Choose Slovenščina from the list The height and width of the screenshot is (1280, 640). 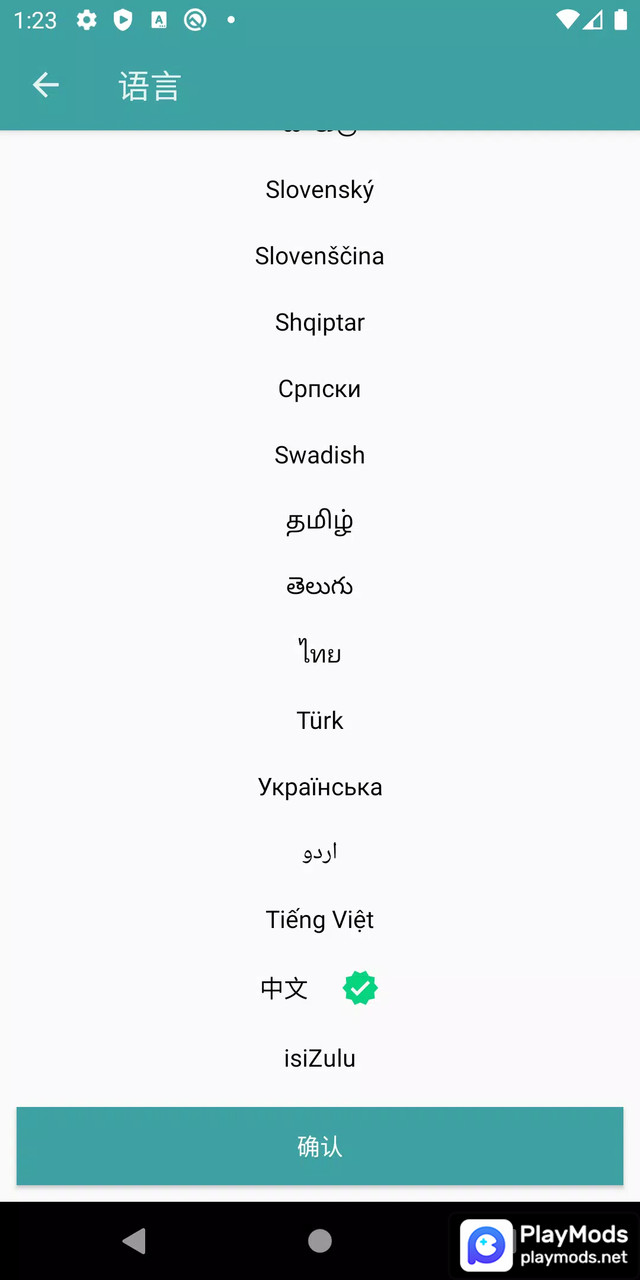(320, 256)
